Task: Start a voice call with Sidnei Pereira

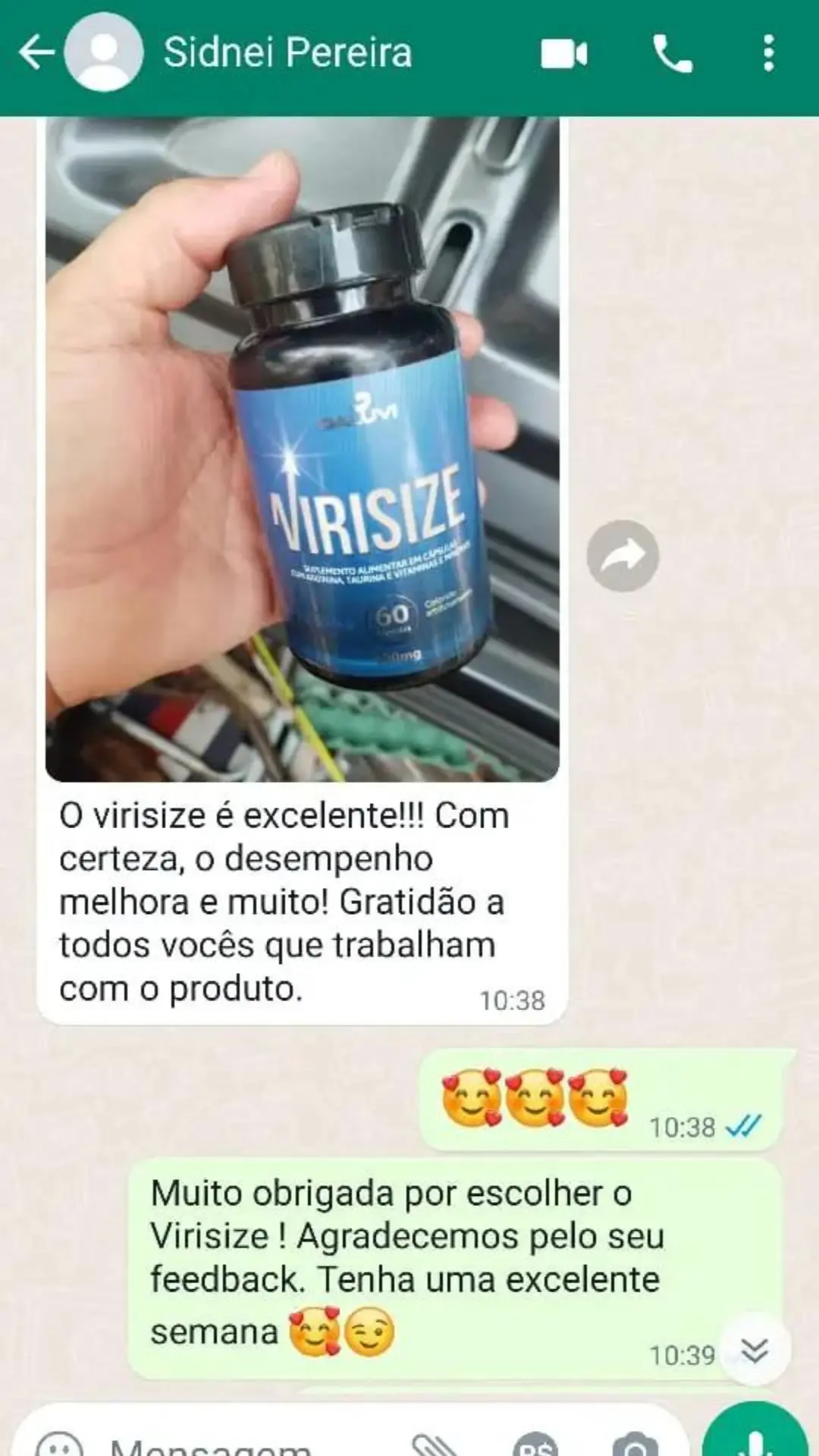Action: tap(673, 54)
